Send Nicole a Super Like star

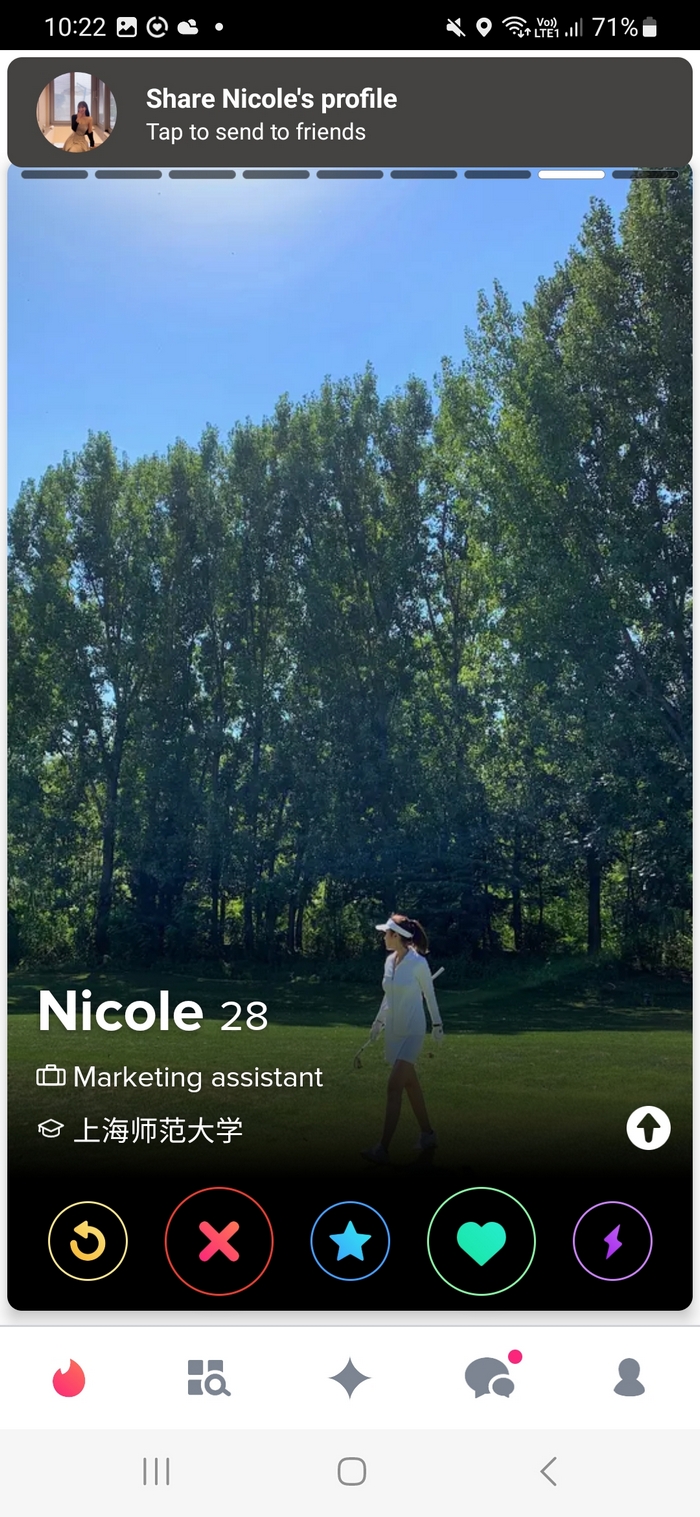[x=350, y=1241]
